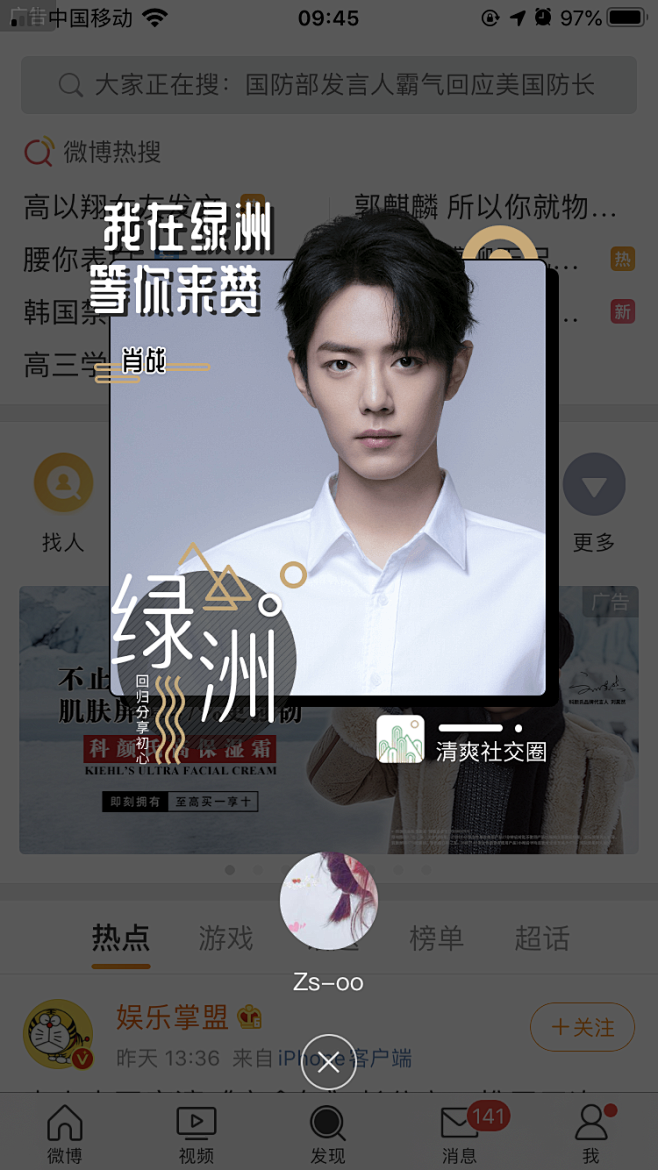Image resolution: width=658 pixels, height=1170 pixels.
Task: Tap the 清爽社交圈 绿洲 app badge
Action: tap(462, 740)
